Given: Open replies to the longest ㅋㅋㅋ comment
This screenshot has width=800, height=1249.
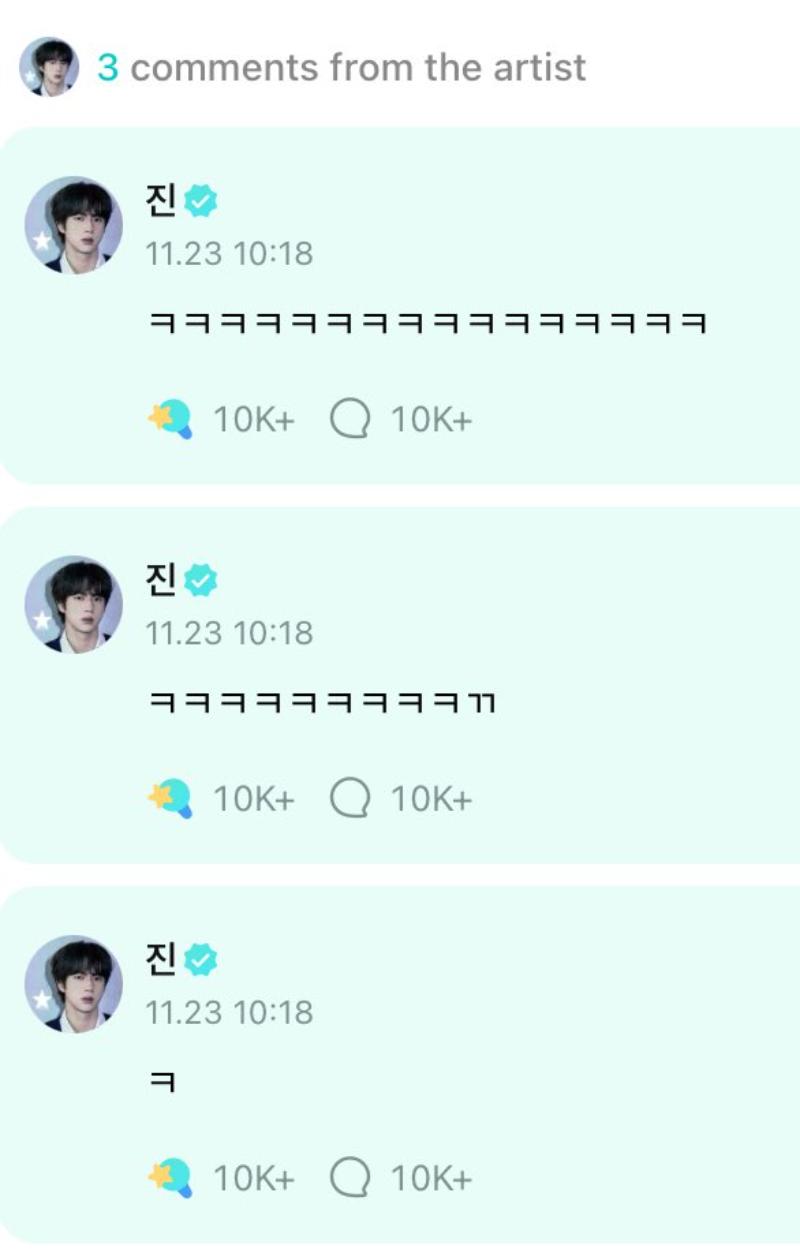Looking at the screenshot, I should click(350, 420).
